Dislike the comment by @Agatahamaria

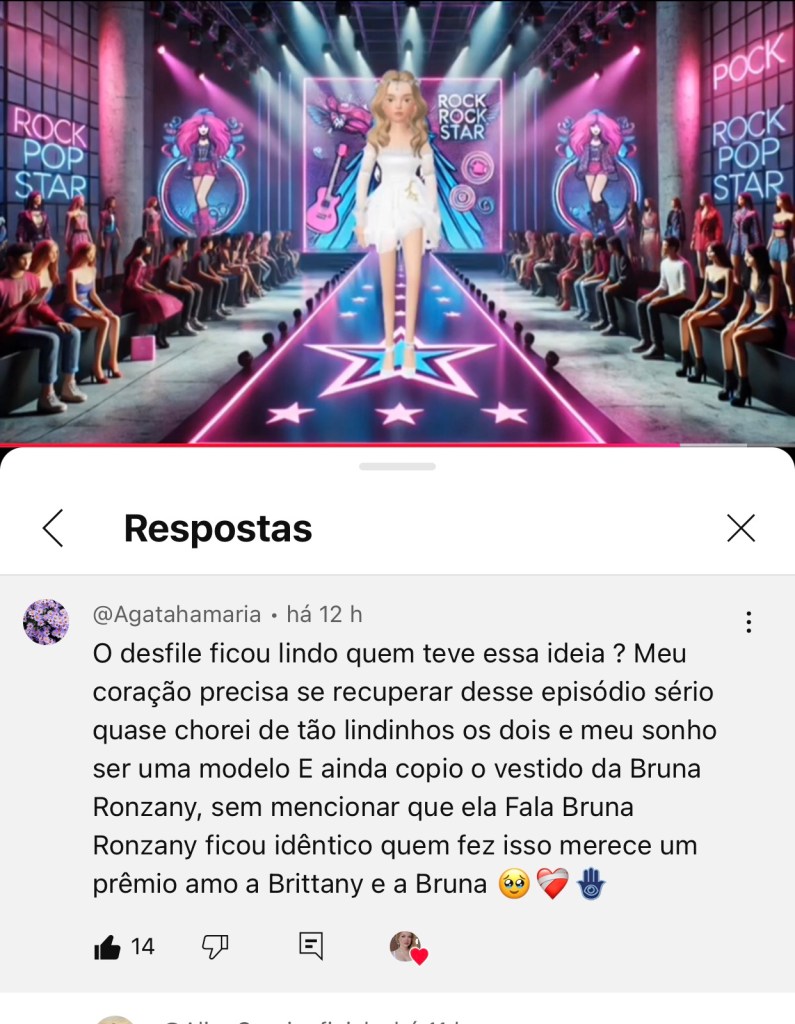click(215, 946)
